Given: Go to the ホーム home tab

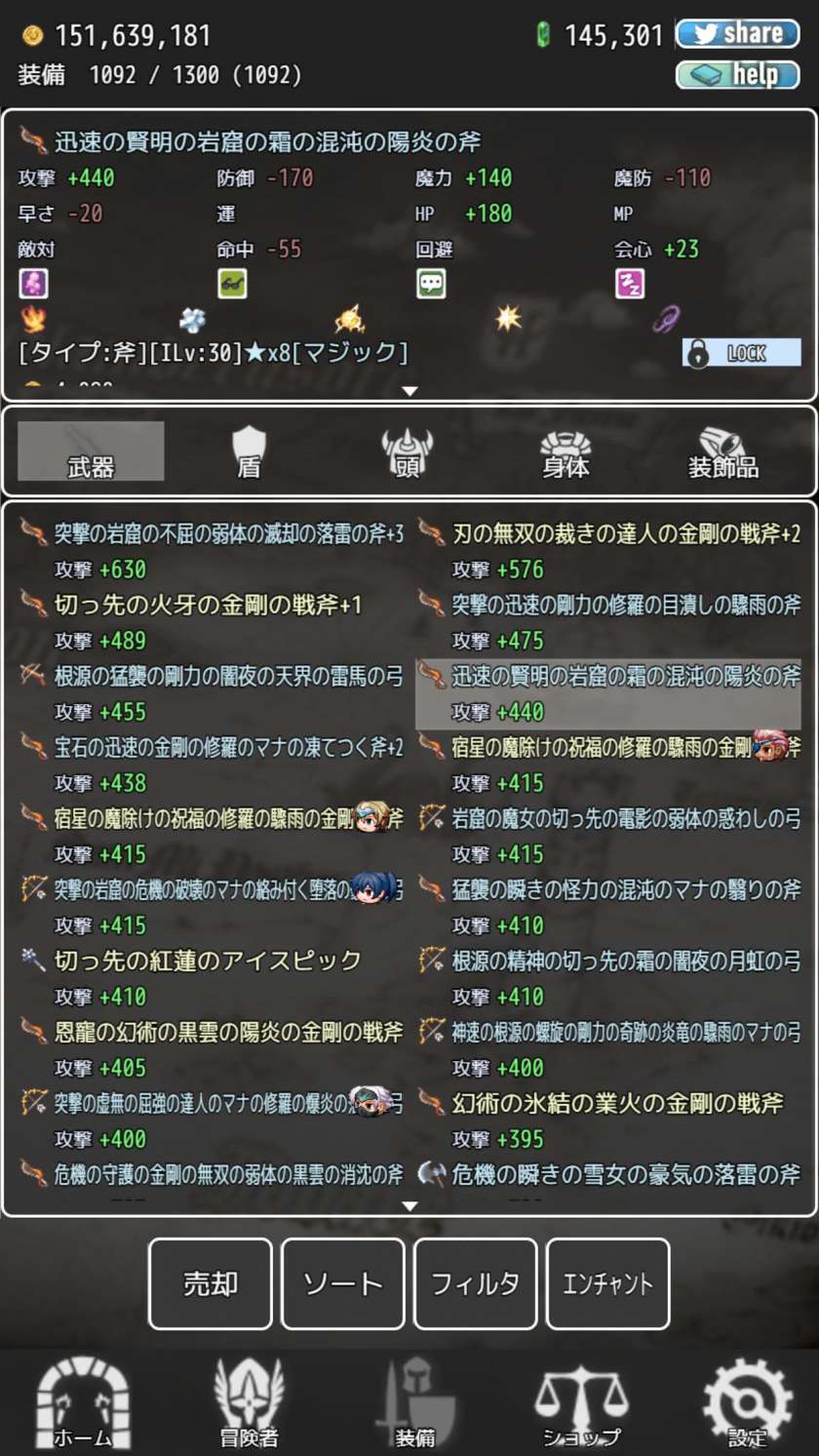Looking at the screenshot, I should [x=82, y=1402].
